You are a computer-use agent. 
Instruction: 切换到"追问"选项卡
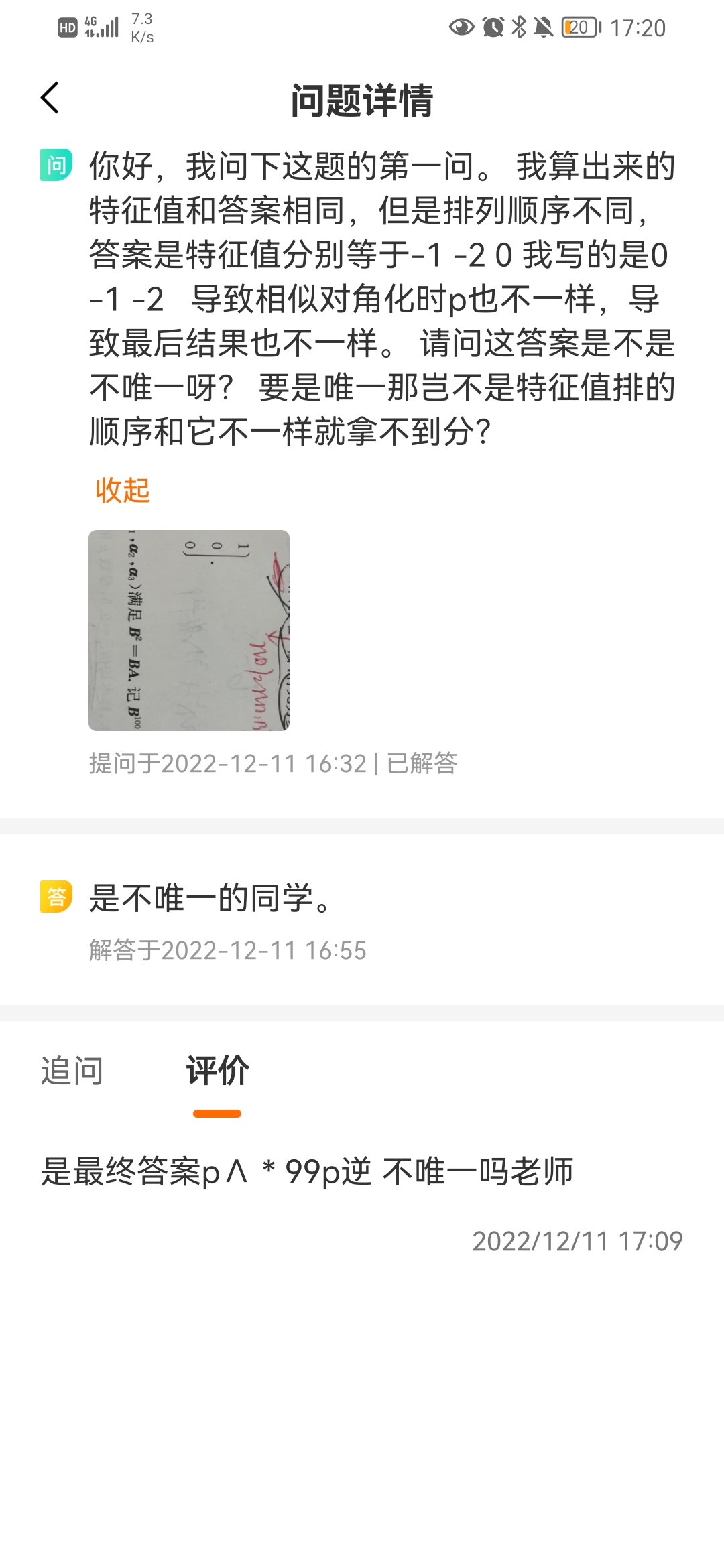pyautogui.click(x=69, y=1070)
